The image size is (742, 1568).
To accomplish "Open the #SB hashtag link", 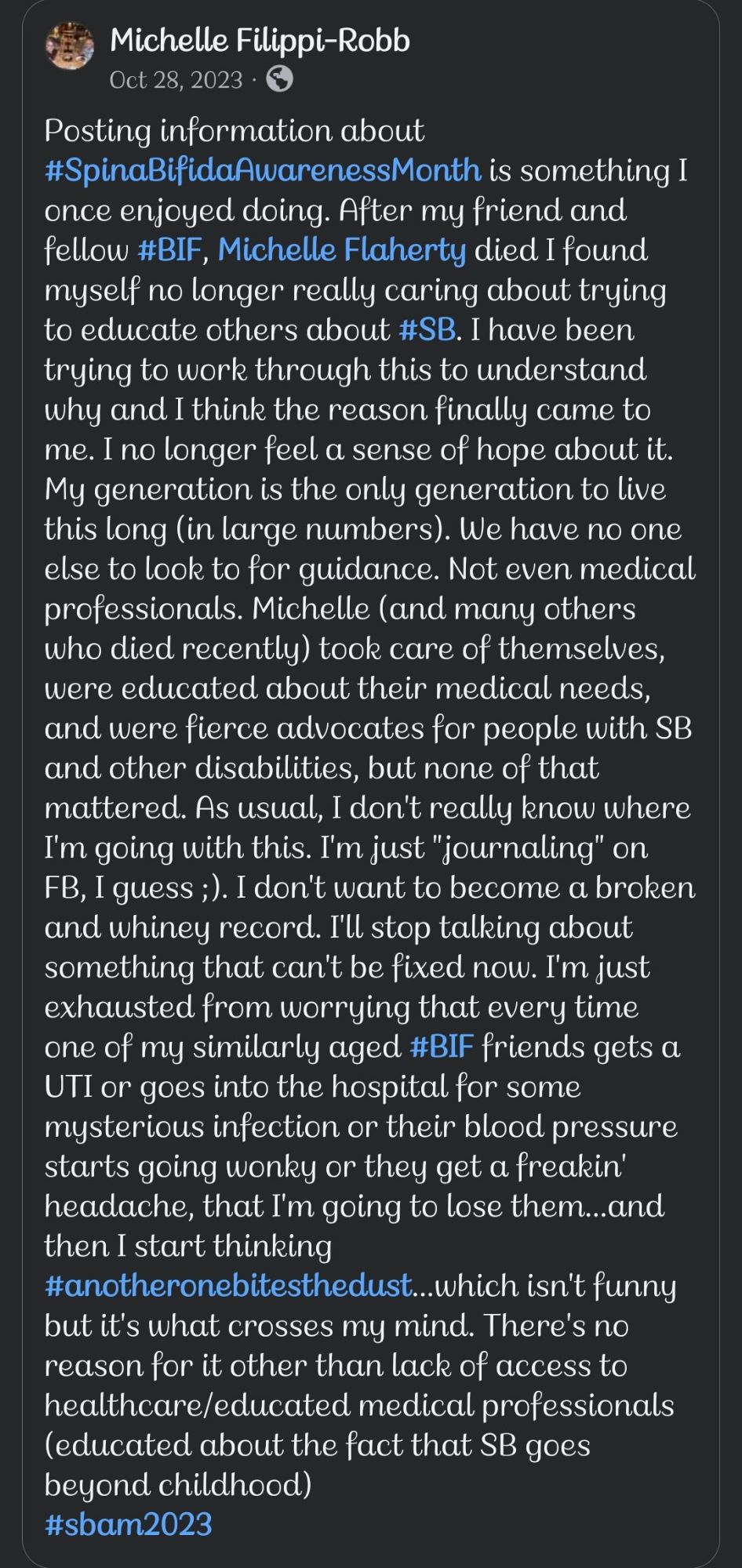I will 427,329.
